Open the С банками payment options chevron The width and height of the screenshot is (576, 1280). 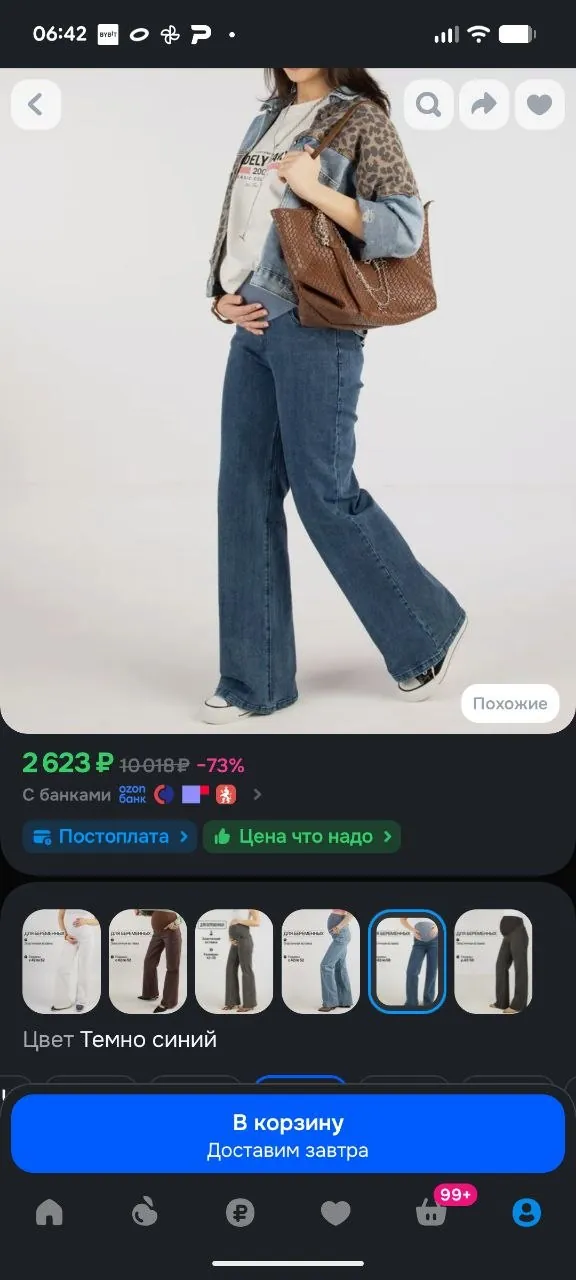click(258, 795)
